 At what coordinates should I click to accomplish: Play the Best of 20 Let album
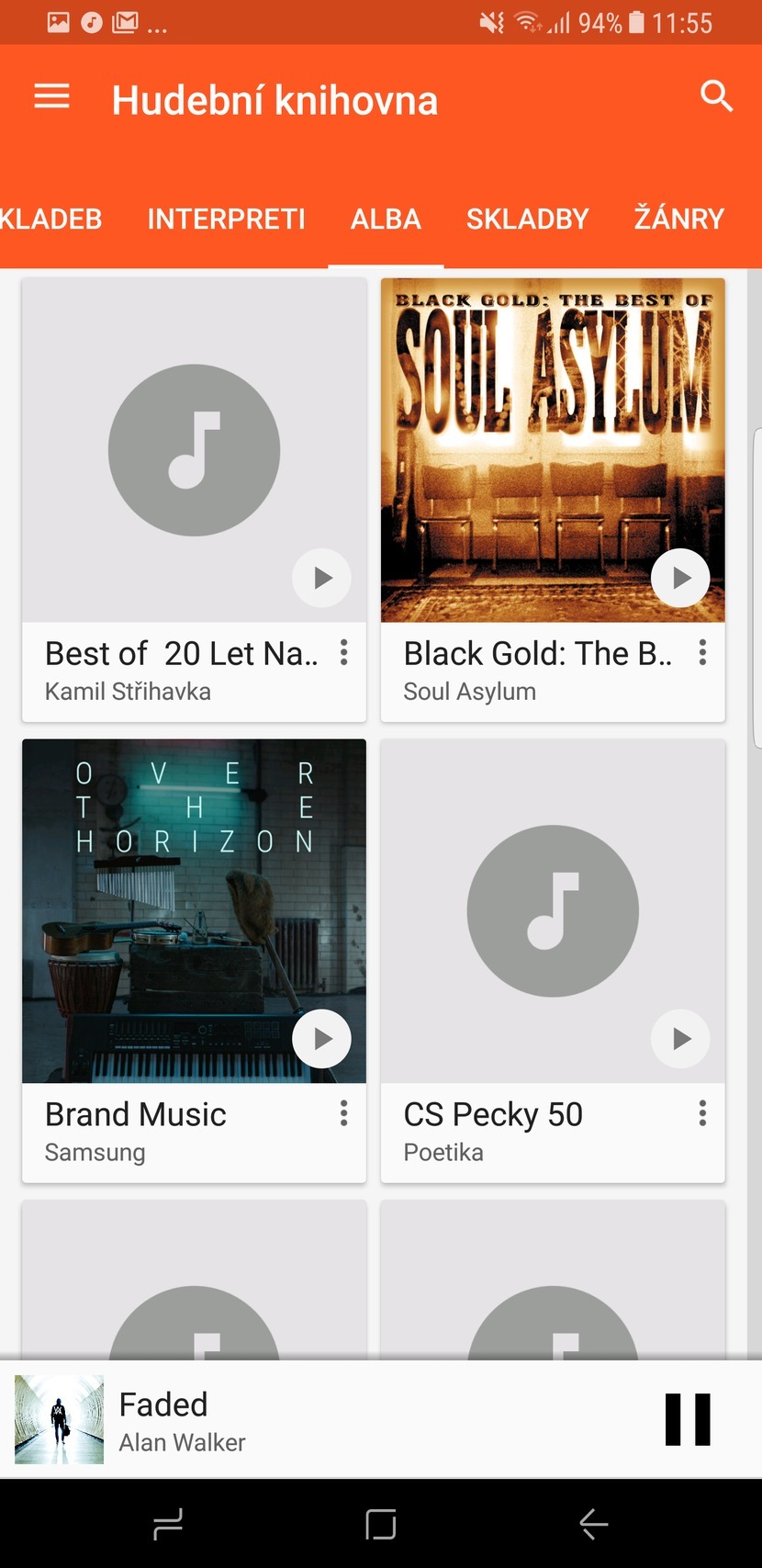point(321,578)
